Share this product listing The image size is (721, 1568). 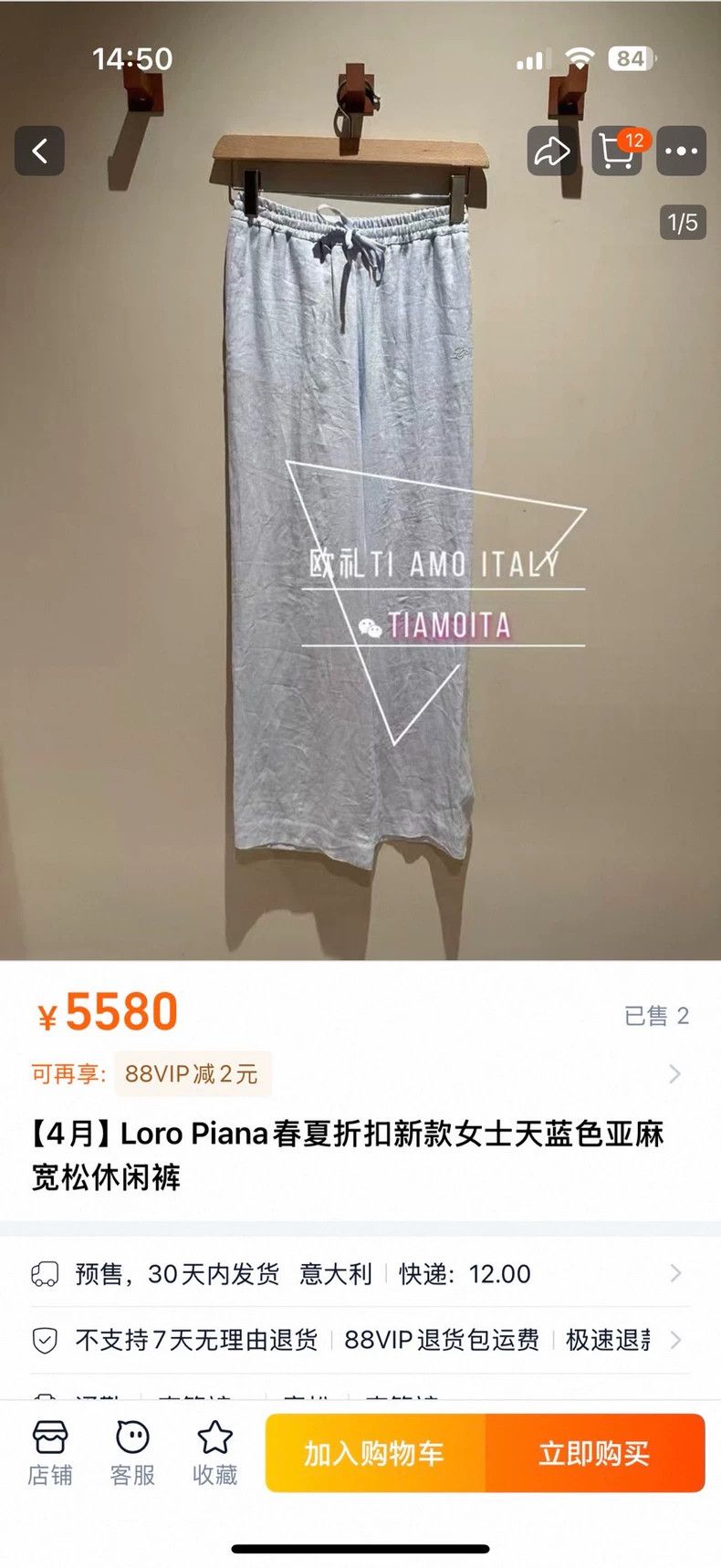552,151
